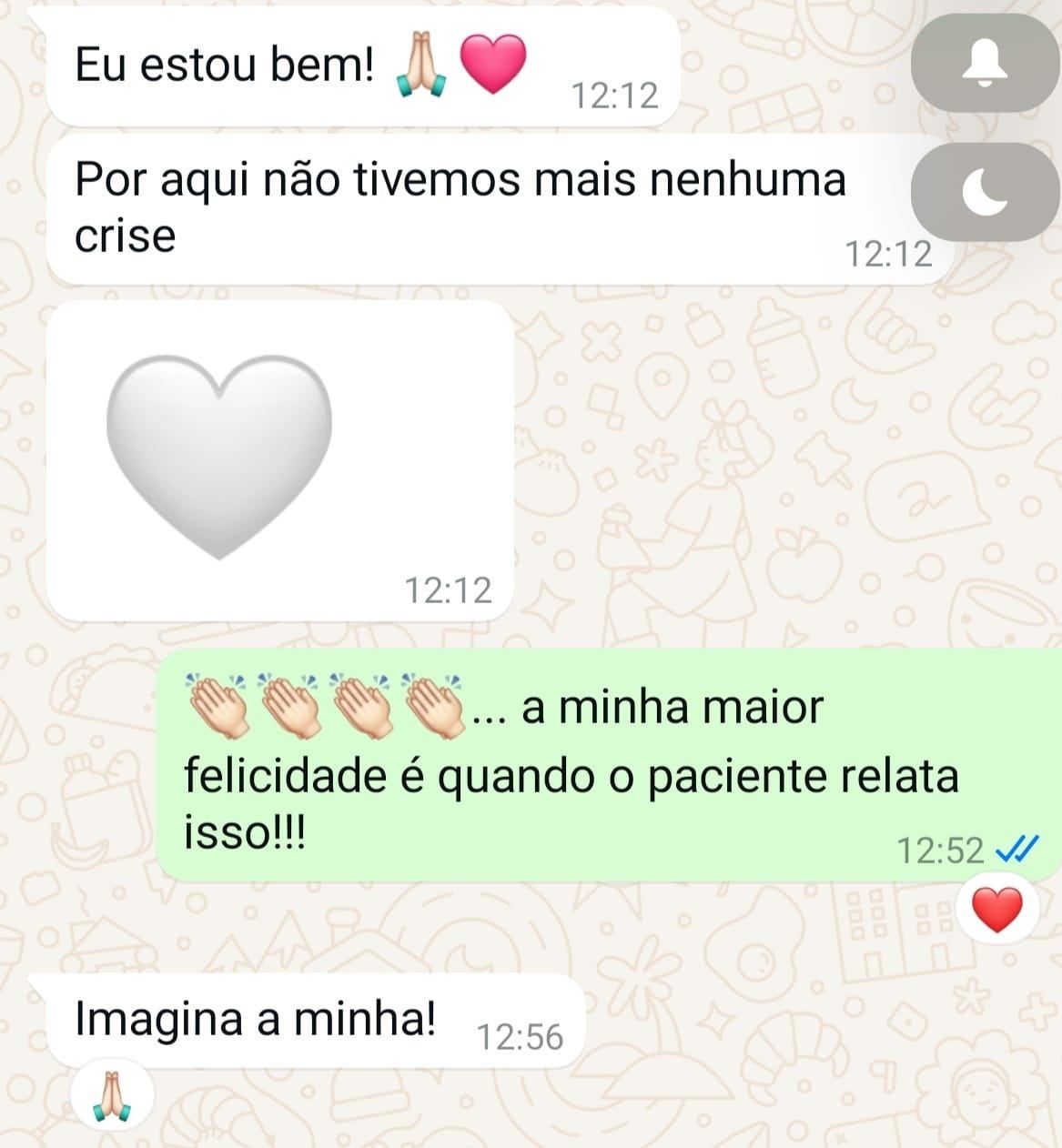Tap the crescent moon button
Screen dimensions: 1062x1148
(986, 192)
